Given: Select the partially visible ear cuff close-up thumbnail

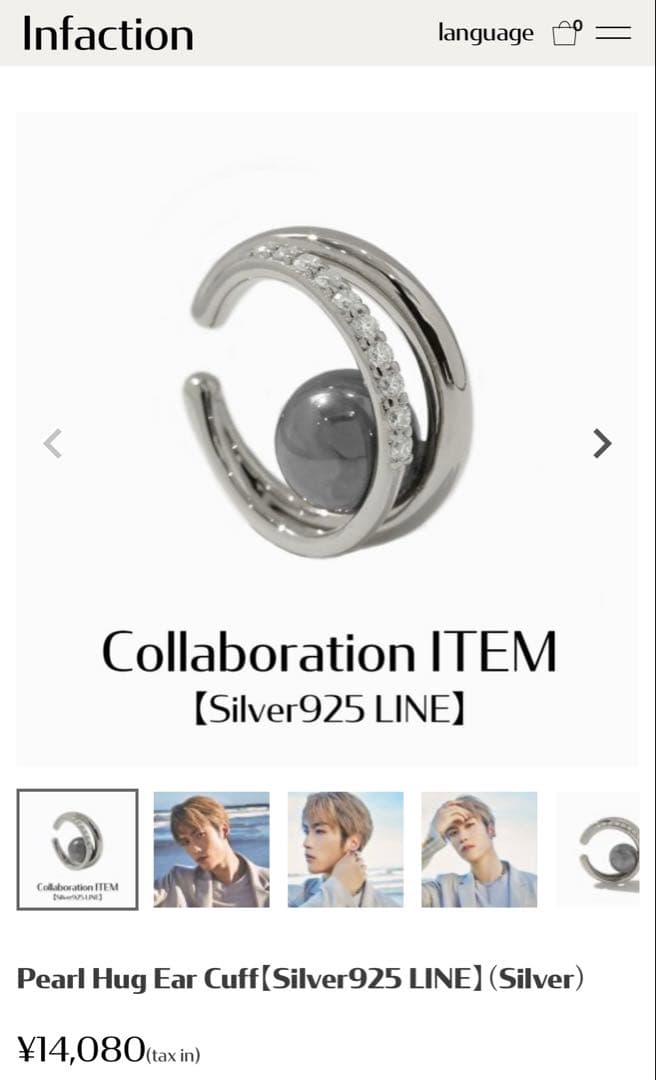Looking at the screenshot, I should 598,849.
